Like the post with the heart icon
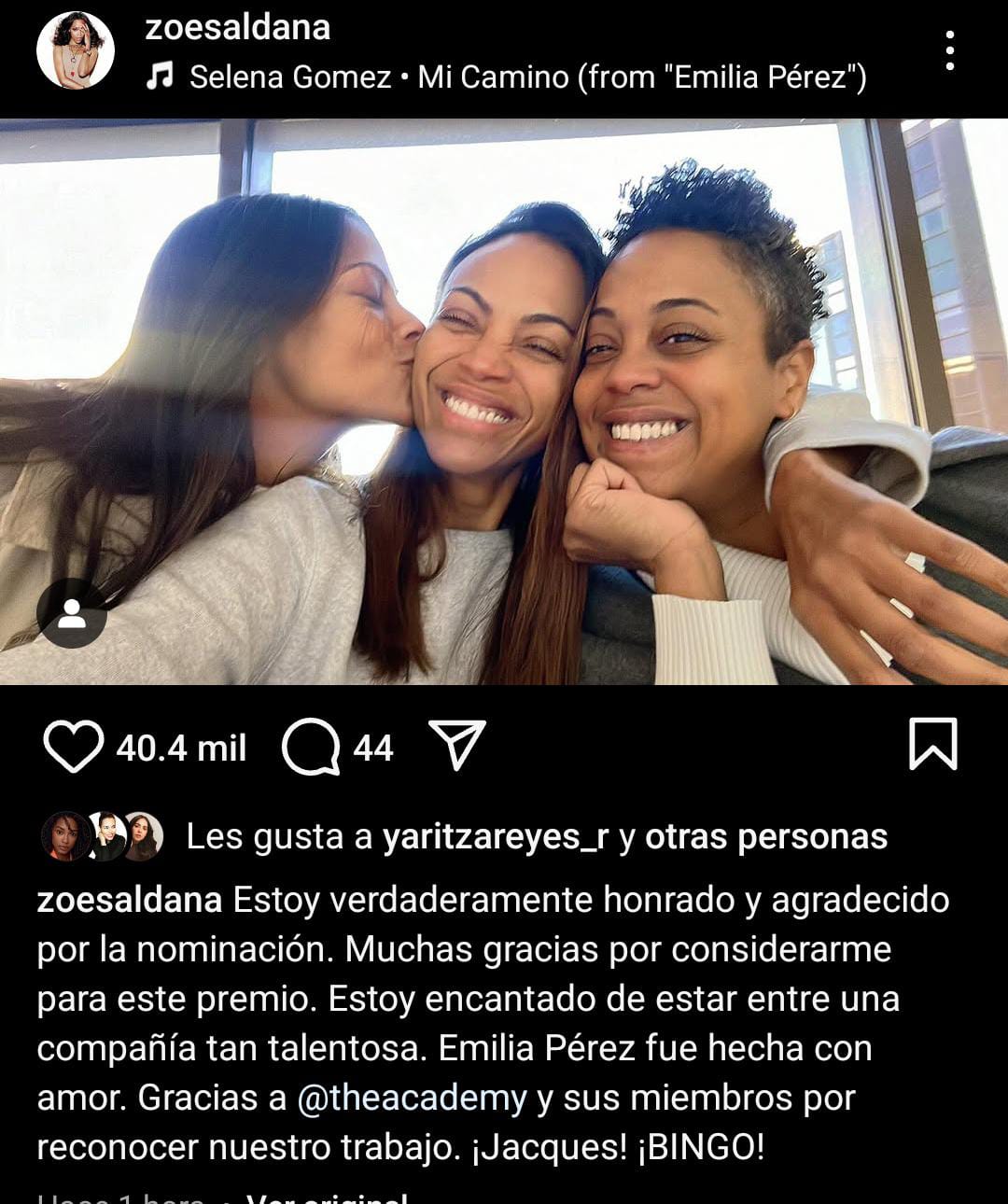 pyautogui.click(x=73, y=747)
